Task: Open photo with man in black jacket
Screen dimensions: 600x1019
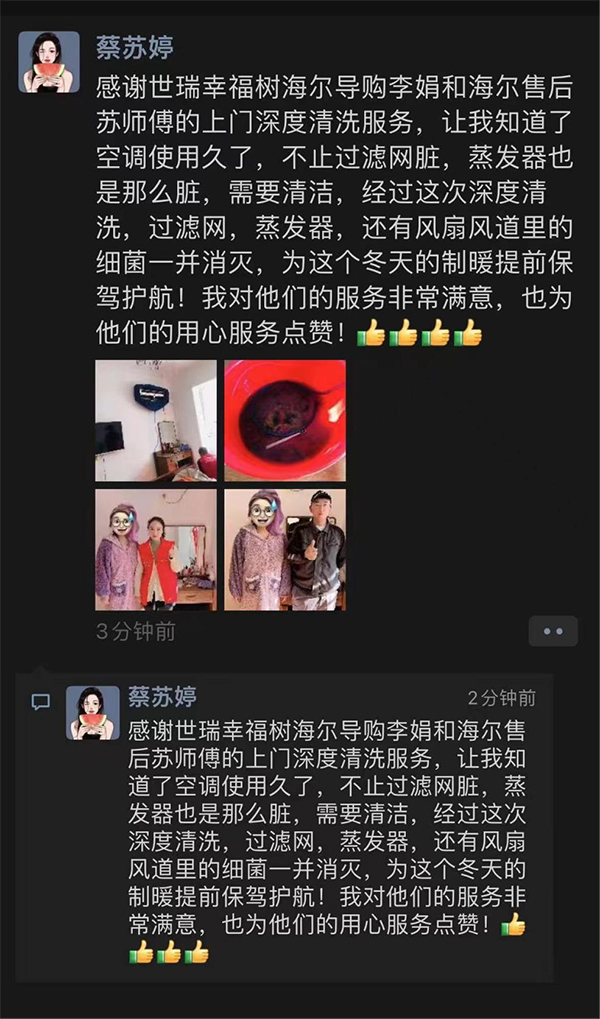Action: pyautogui.click(x=285, y=550)
